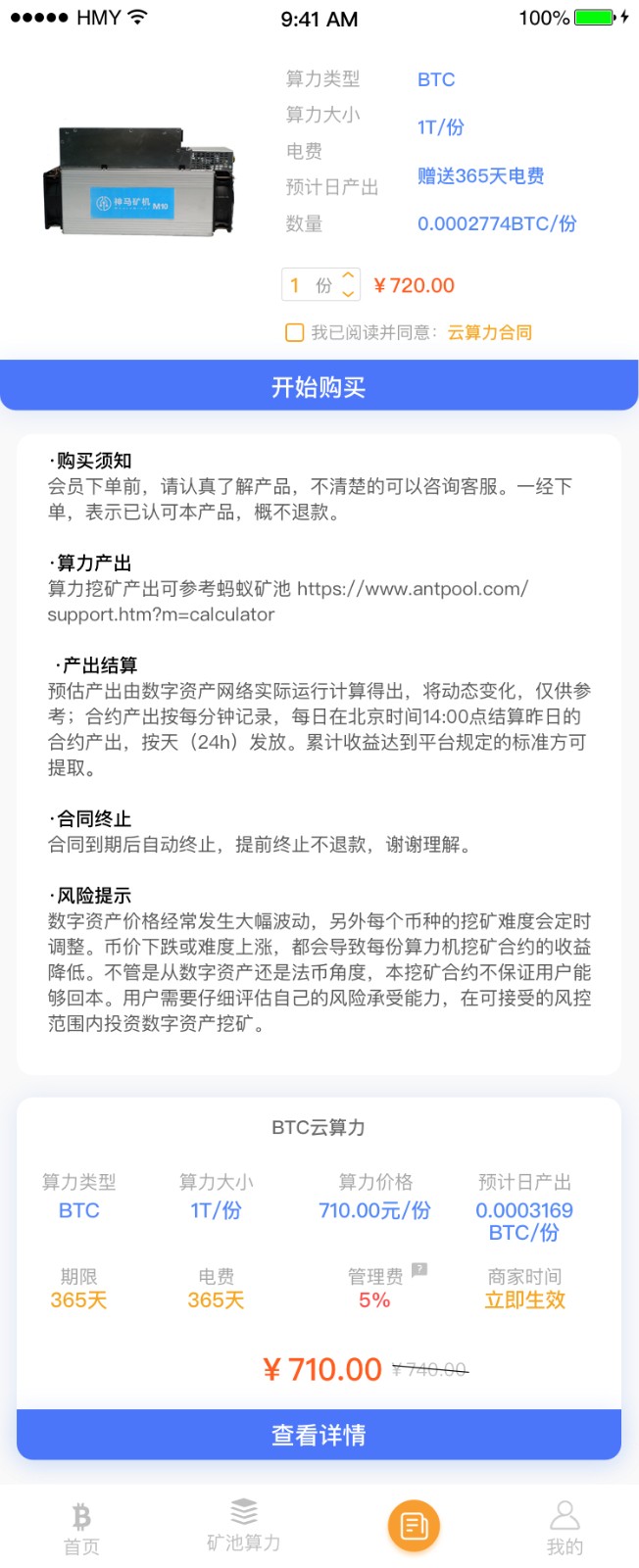Viewport: 639px width, 1568px height.
Task: Tap 查看详情 on the BTC云算力 card
Action: tap(319, 1434)
